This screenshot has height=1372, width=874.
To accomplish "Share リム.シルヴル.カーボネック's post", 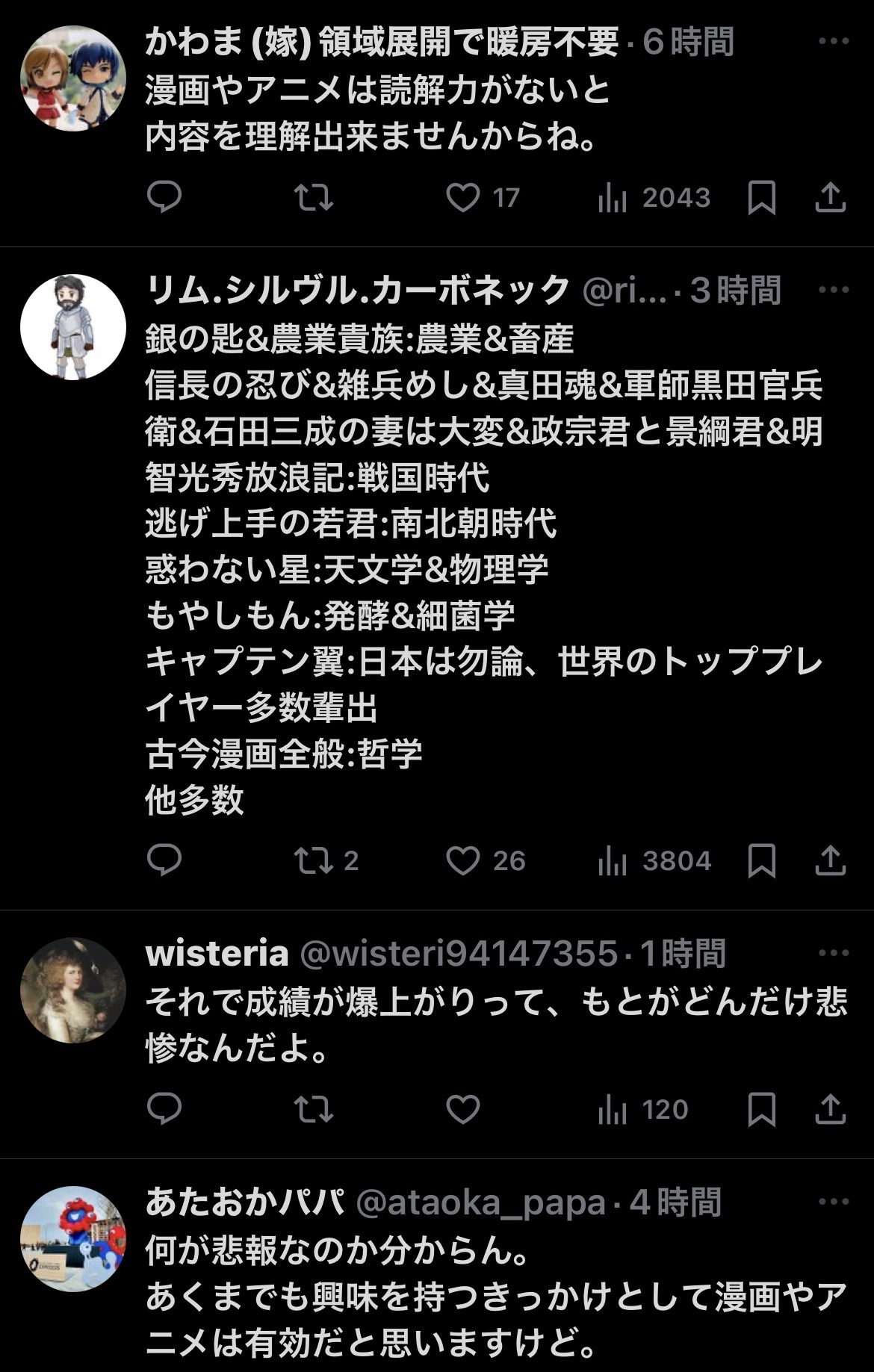I will (x=830, y=860).
